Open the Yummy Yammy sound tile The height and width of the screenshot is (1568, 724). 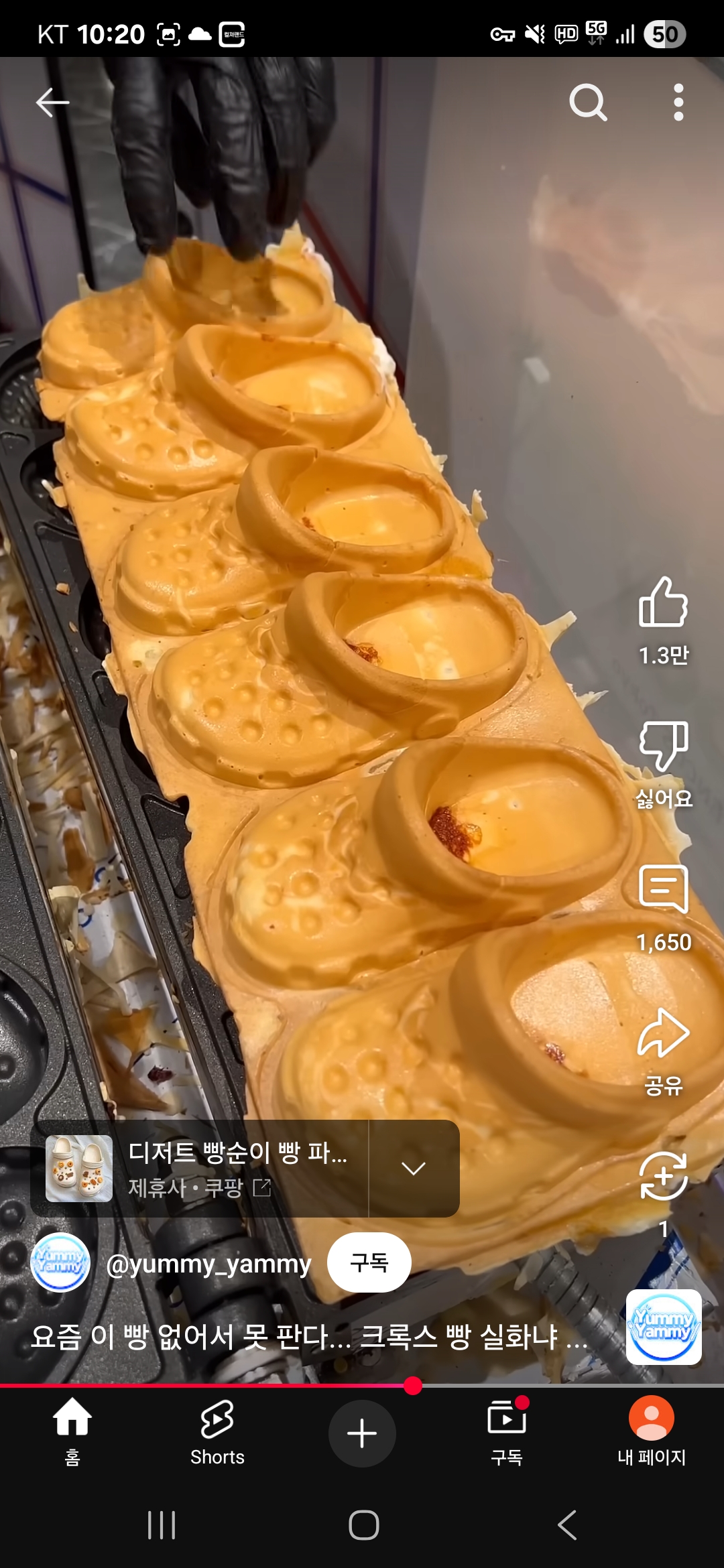[664, 1327]
